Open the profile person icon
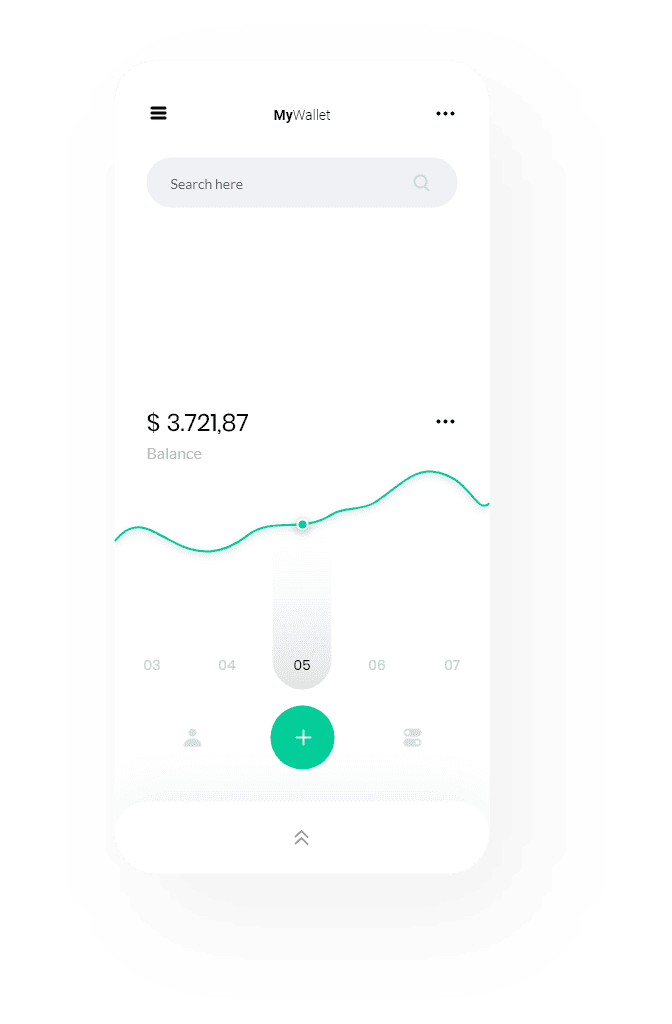672x1024 pixels. coord(193,738)
